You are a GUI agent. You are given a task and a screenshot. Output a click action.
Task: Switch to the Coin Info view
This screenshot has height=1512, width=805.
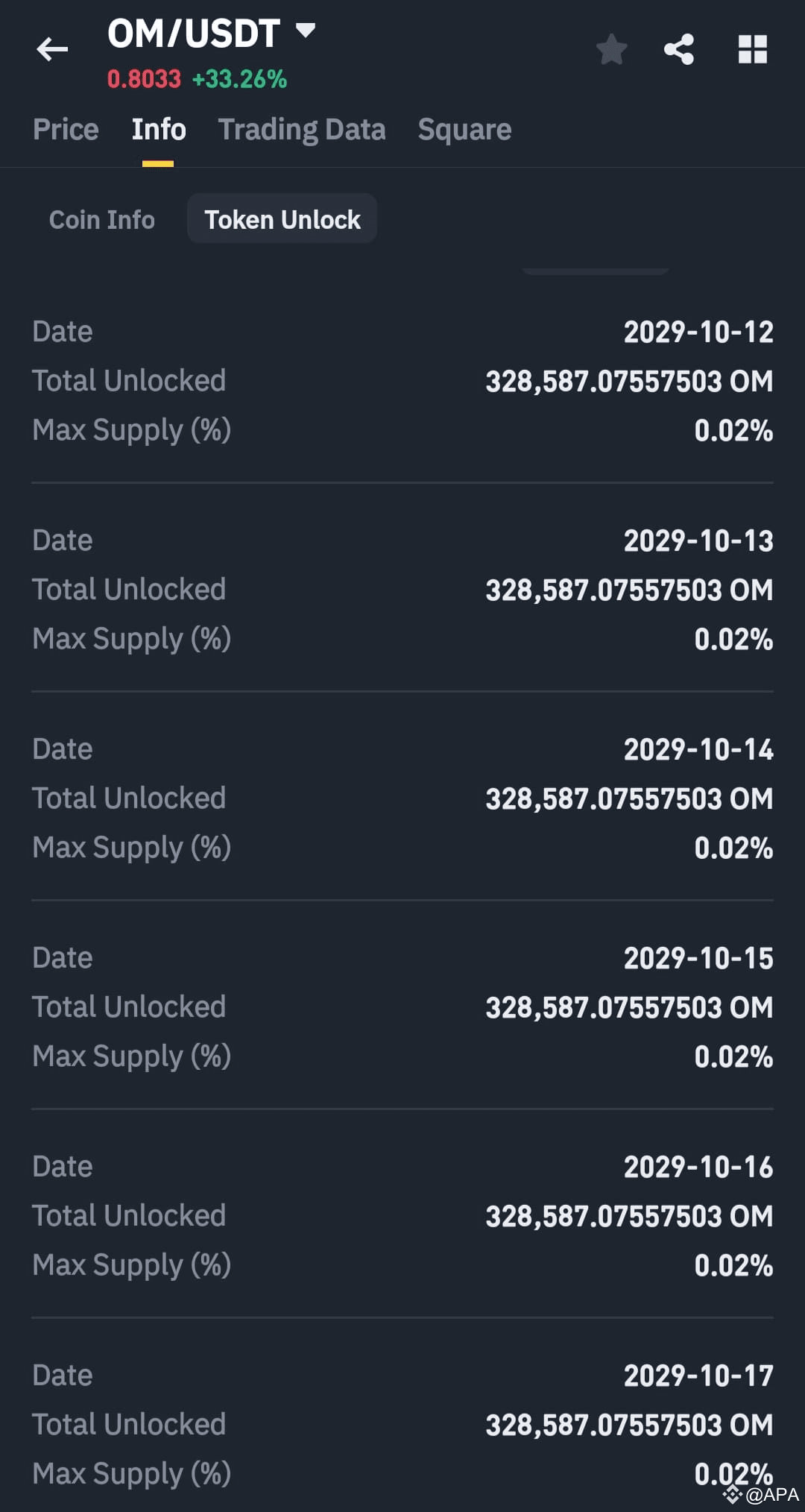[x=101, y=219]
